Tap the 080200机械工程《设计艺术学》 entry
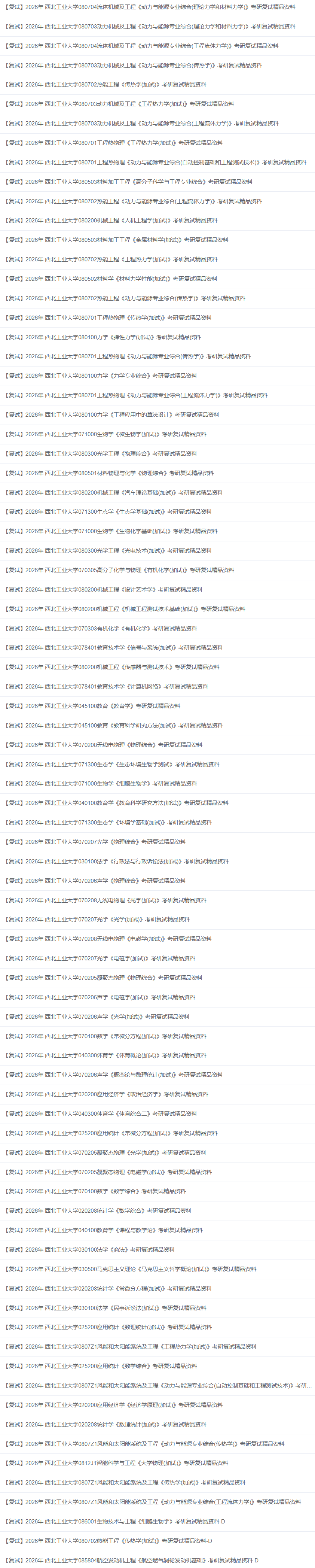The height and width of the screenshot is (1568, 315). [103, 589]
